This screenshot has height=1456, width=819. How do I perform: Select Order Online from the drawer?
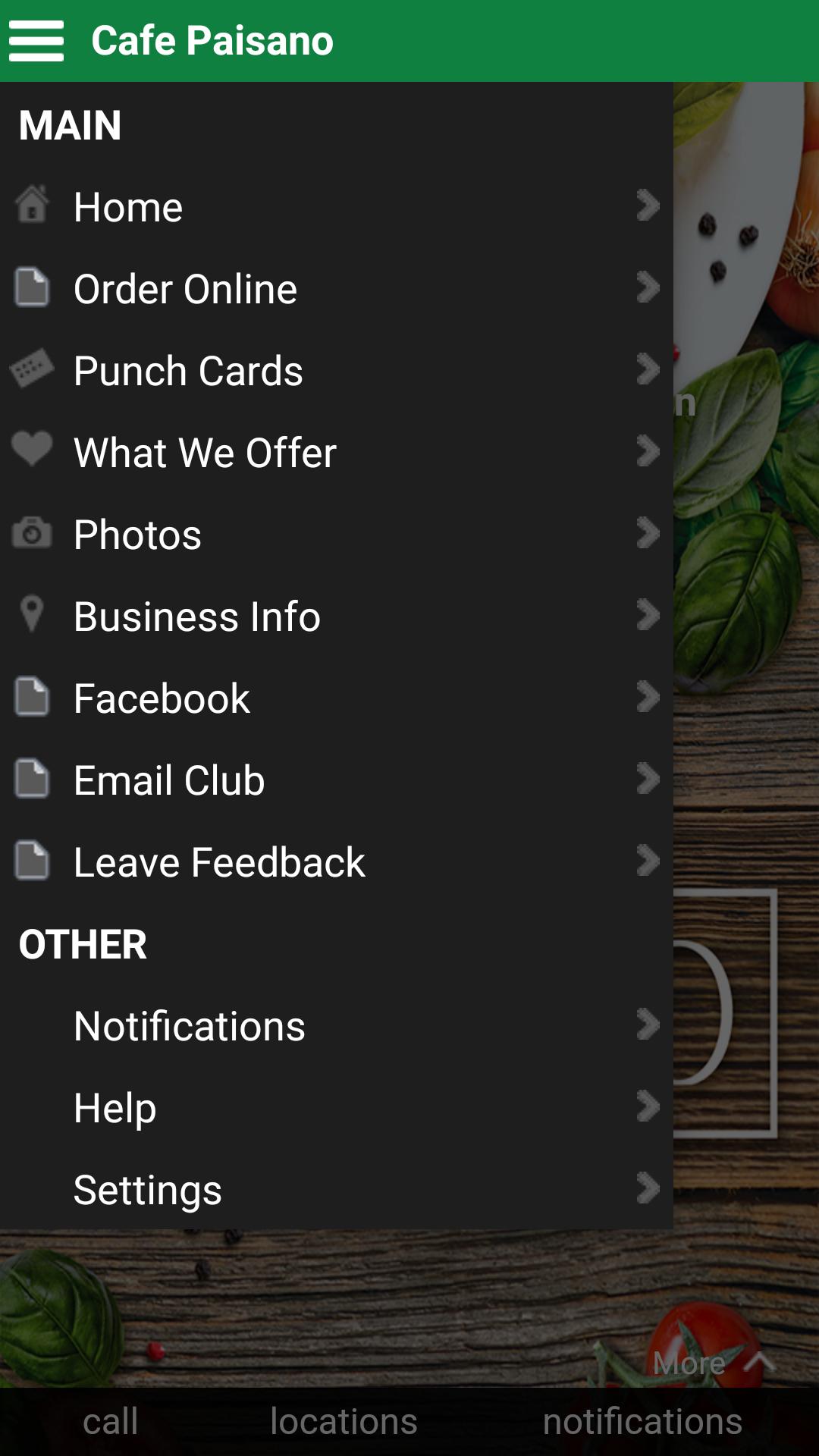coord(336,288)
